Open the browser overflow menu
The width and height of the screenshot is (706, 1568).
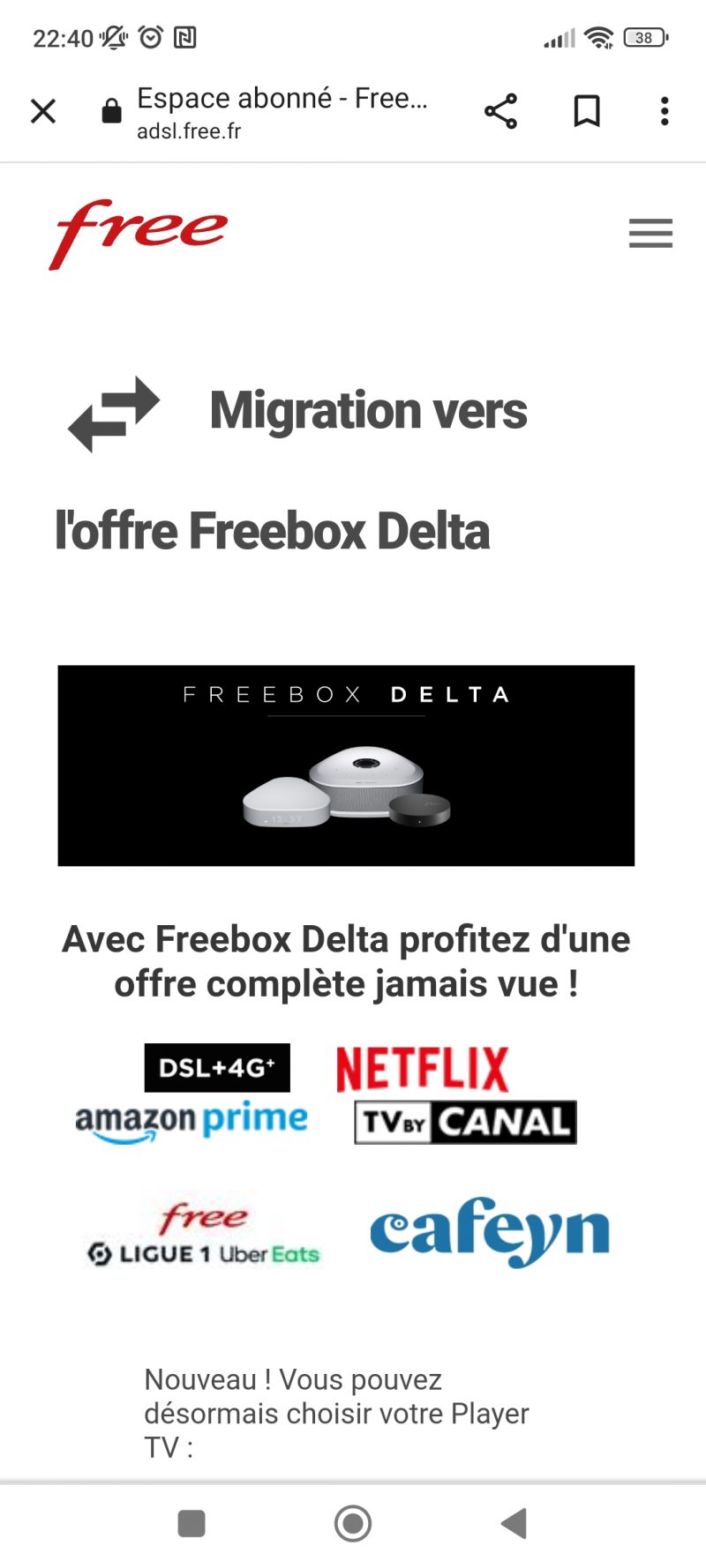665,112
